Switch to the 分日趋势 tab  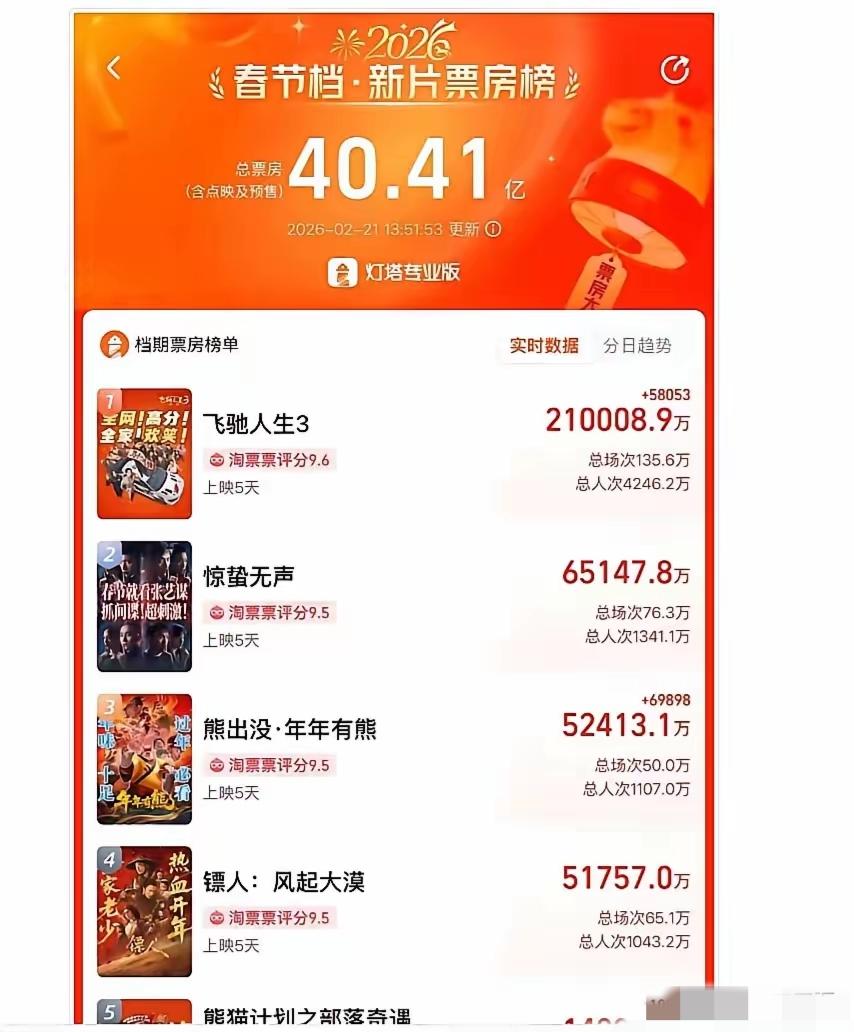(639, 347)
